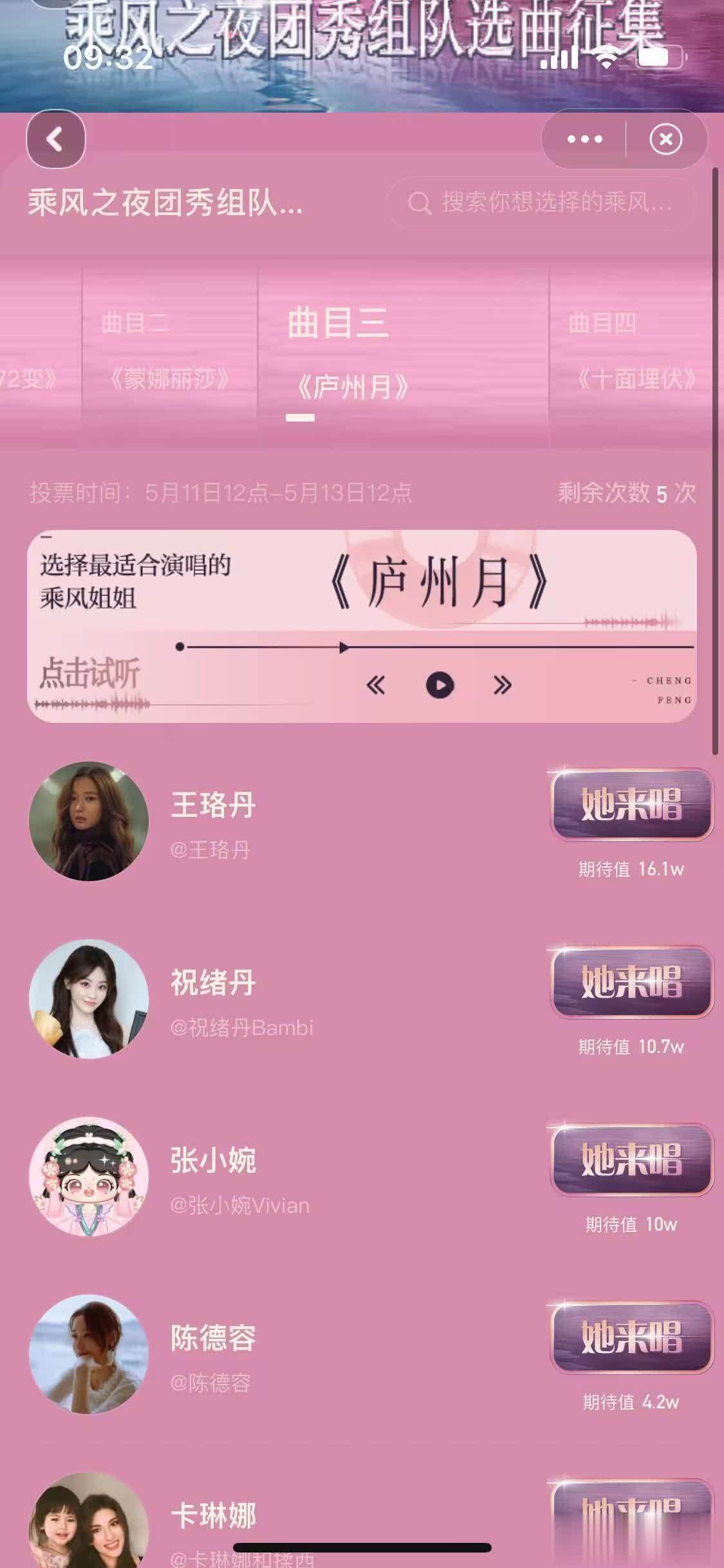Switch to 曲目四《十面埋伏》tab
724x1568 pixels.
[x=634, y=351]
